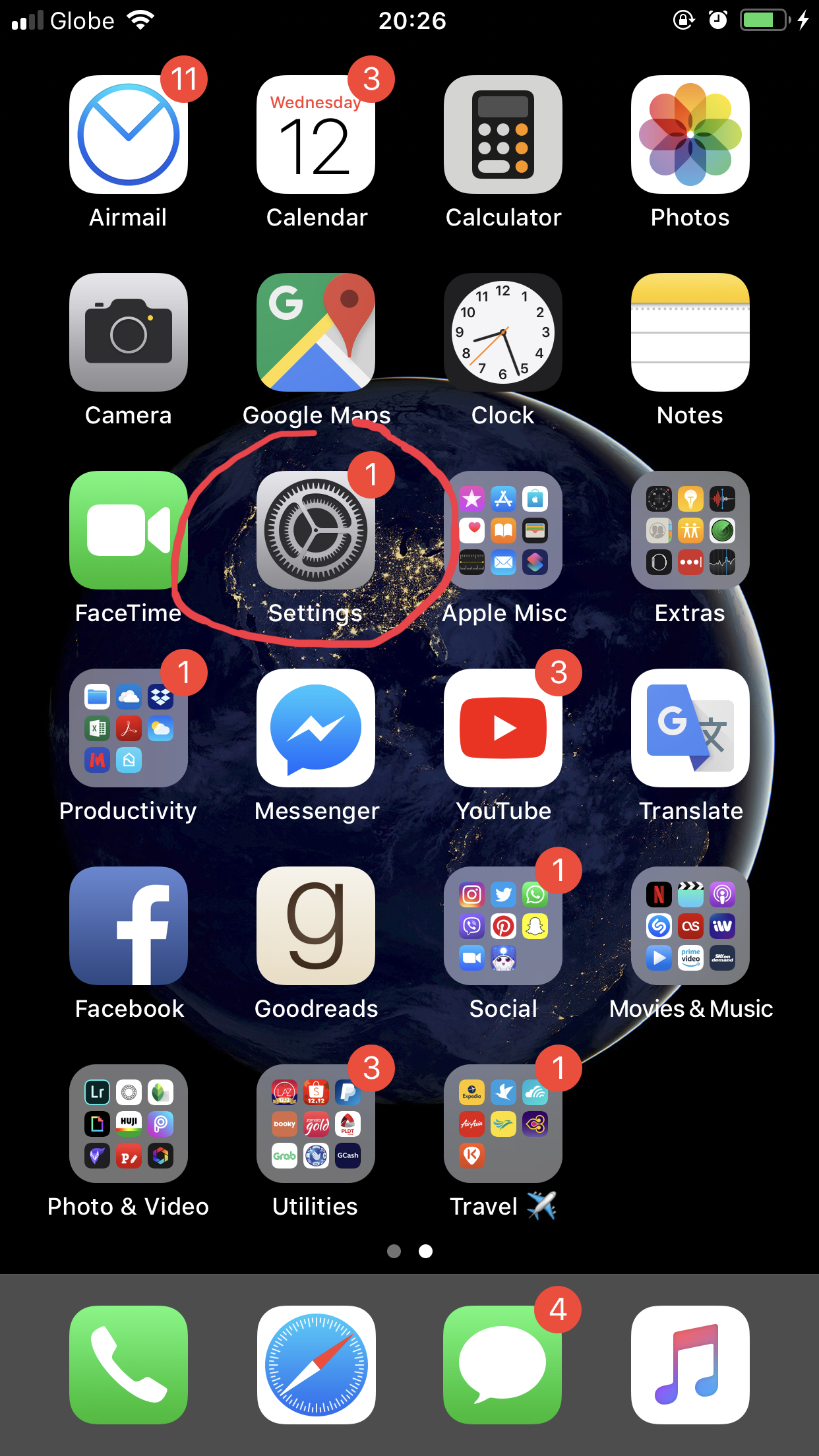Open Calculator
The height and width of the screenshot is (1456, 819).
tap(503, 135)
